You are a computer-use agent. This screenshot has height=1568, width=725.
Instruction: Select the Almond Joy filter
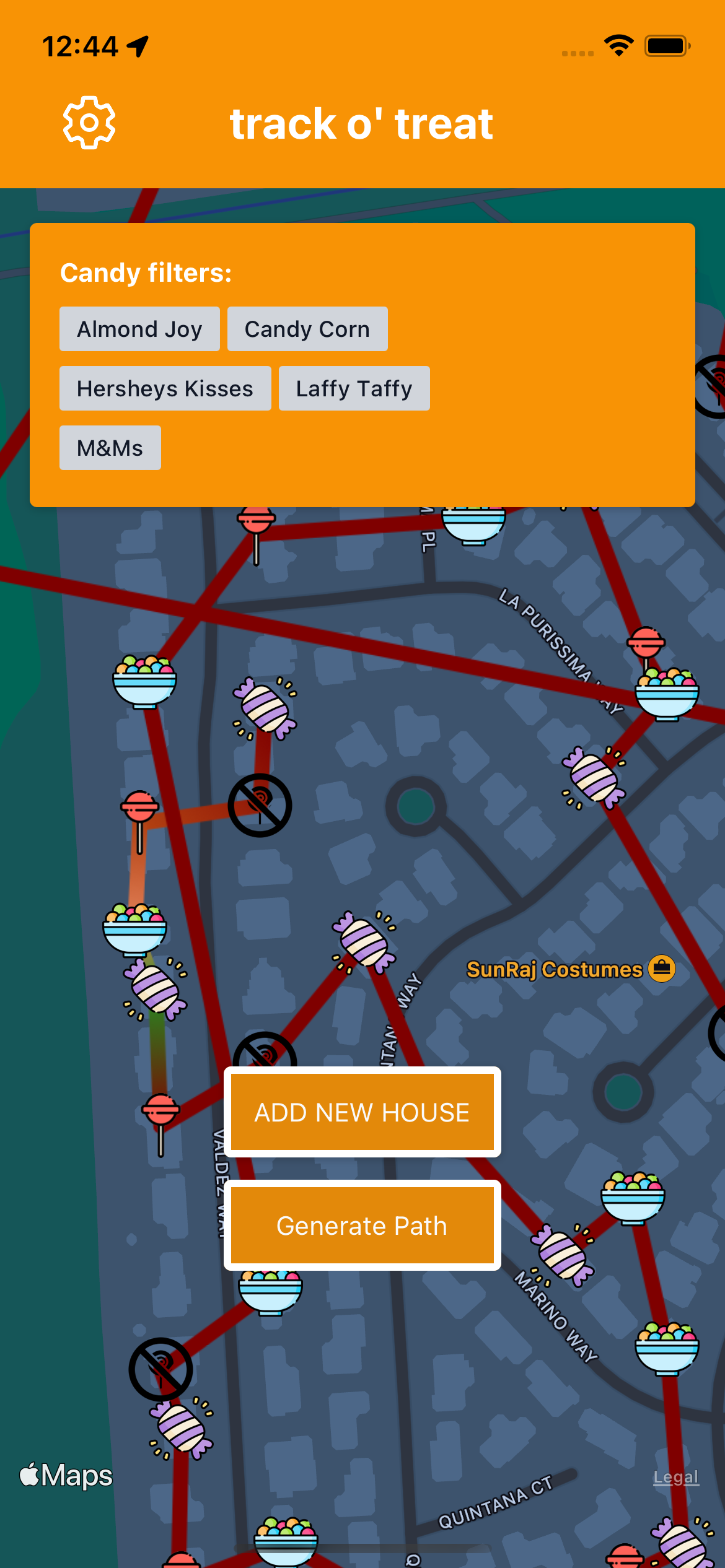coord(139,329)
